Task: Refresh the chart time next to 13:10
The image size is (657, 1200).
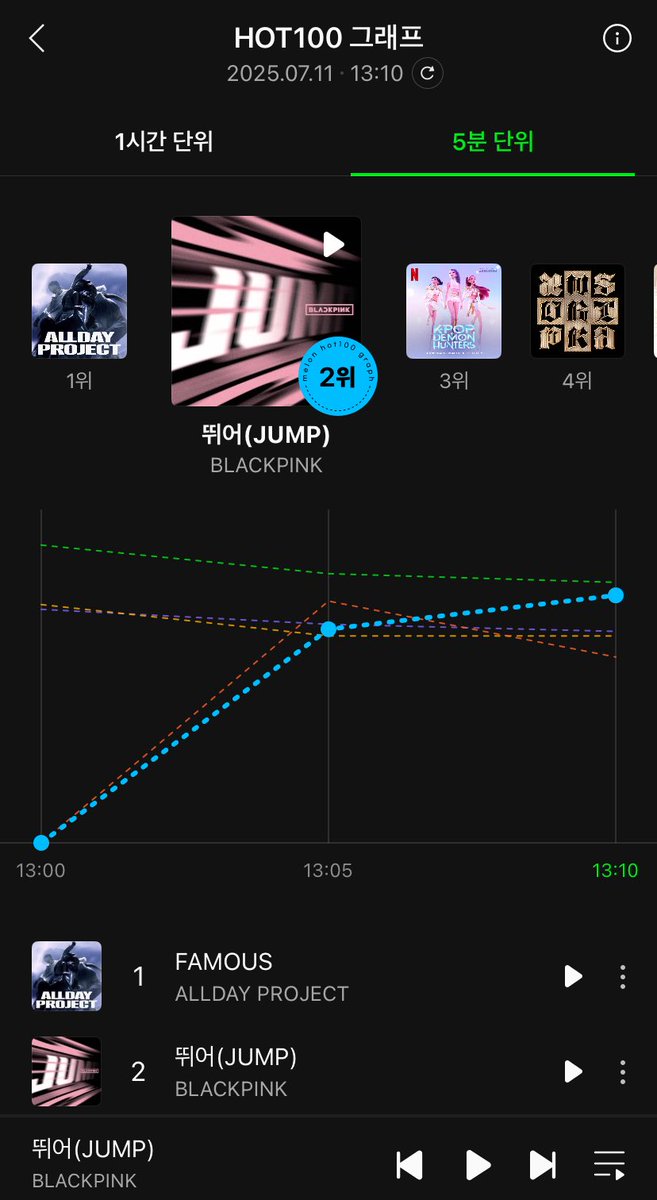Action: [x=428, y=73]
